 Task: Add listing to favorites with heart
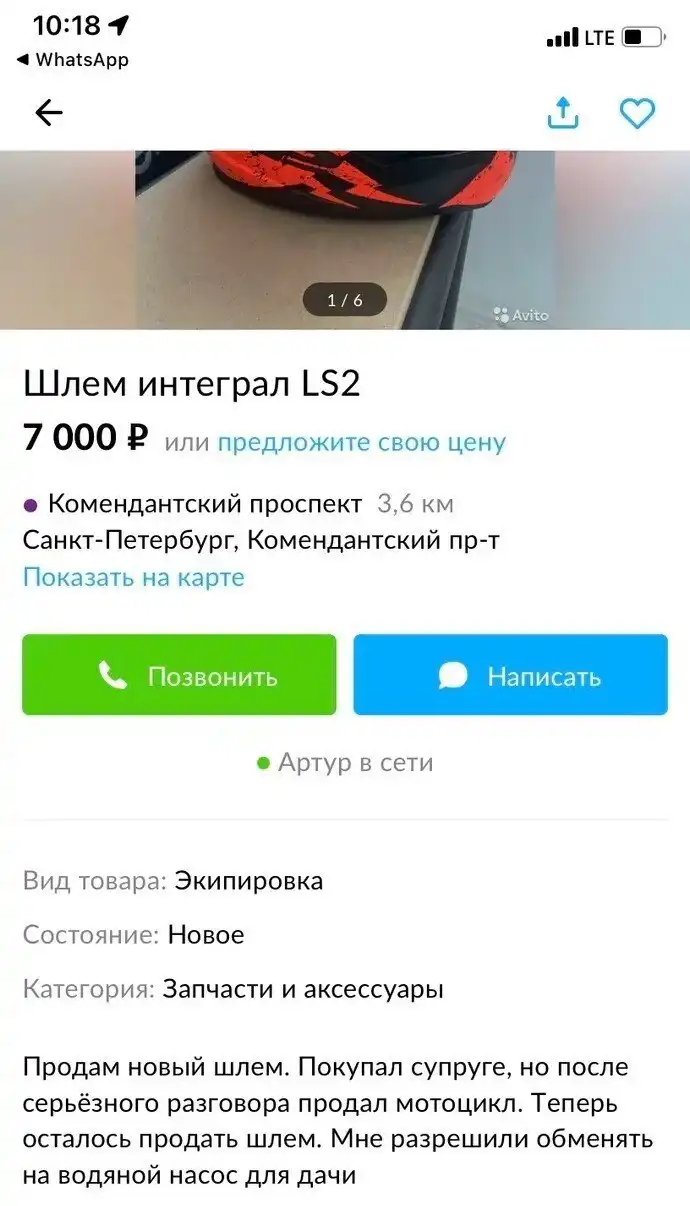click(637, 113)
